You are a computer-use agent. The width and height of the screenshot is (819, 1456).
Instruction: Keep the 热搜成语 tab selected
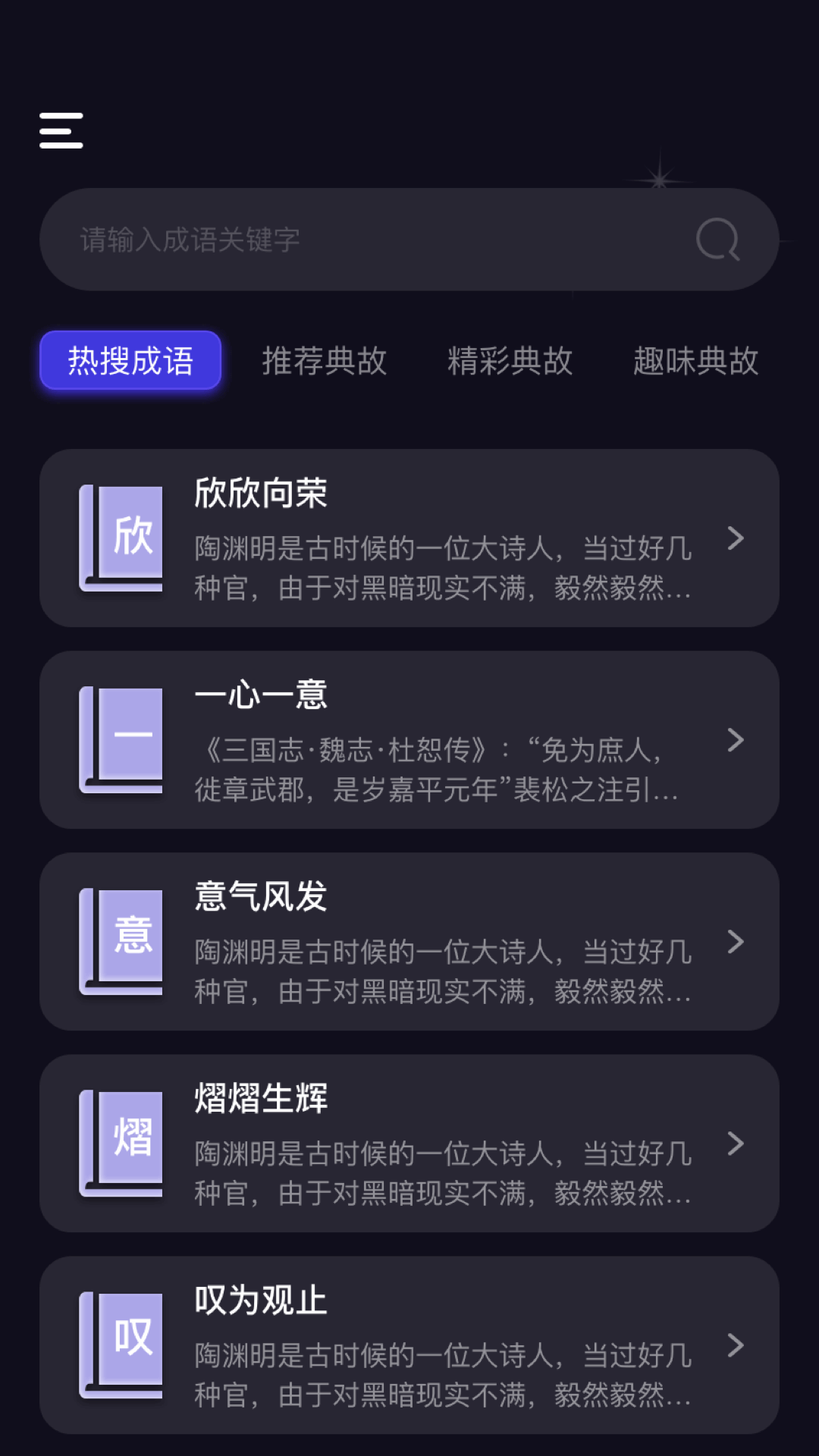point(130,362)
